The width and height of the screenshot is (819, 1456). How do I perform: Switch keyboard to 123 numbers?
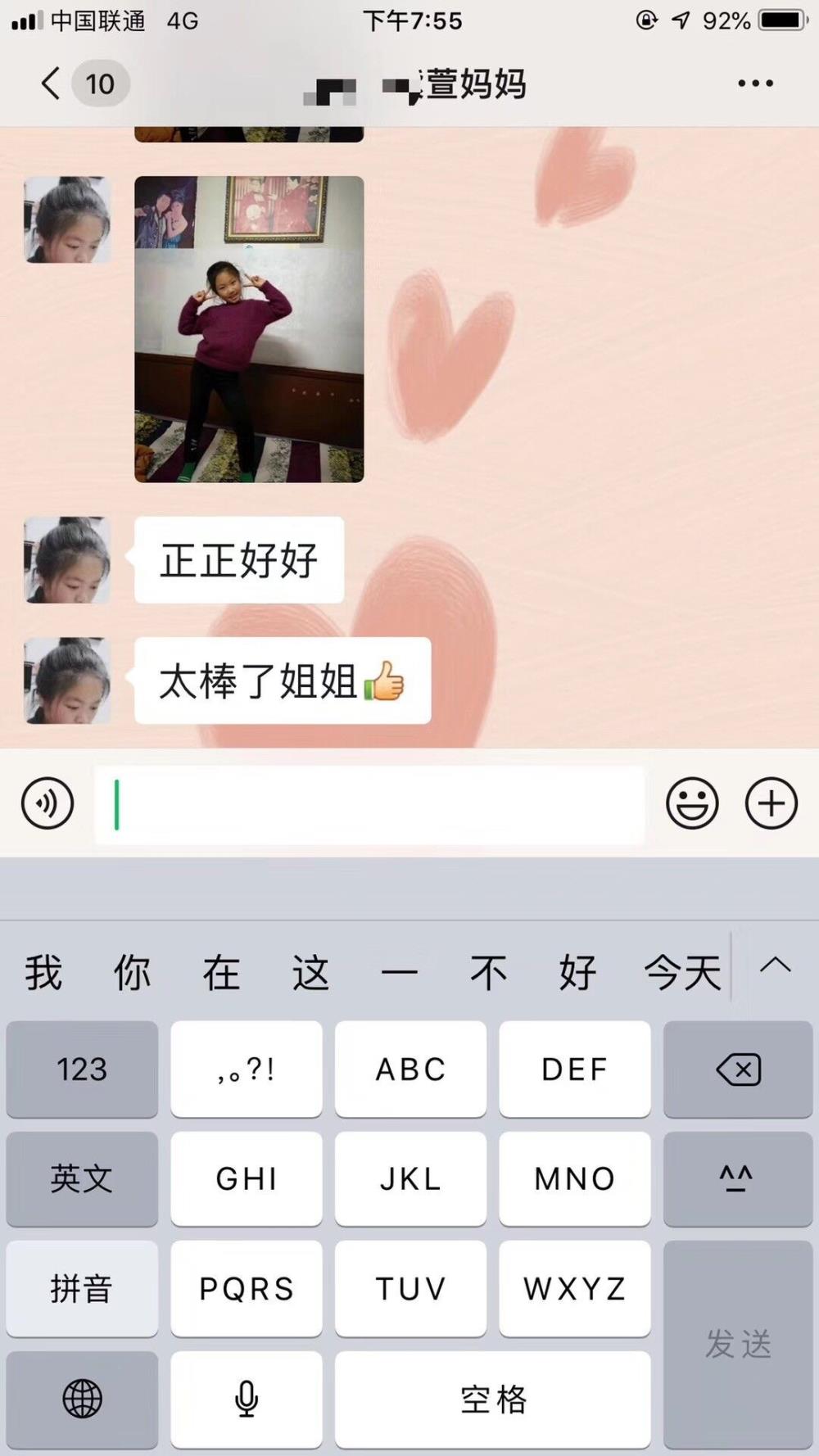pyautogui.click(x=82, y=1069)
